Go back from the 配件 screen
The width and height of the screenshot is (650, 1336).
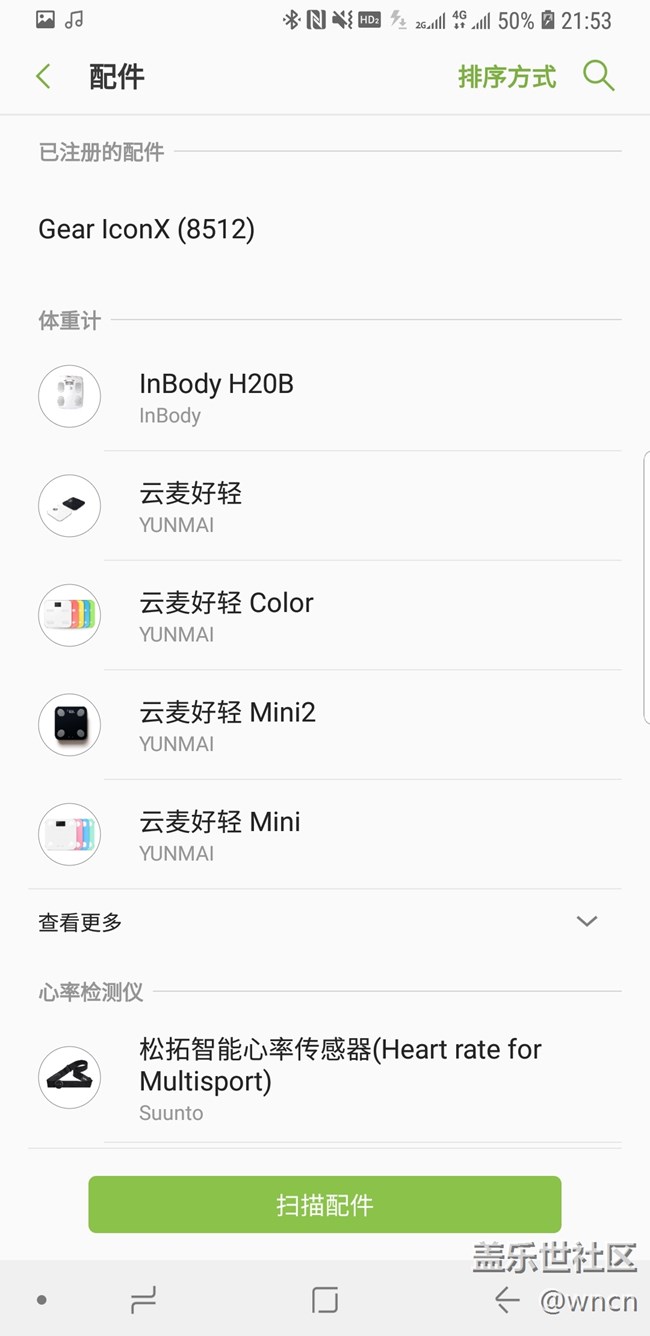pyautogui.click(x=43, y=76)
